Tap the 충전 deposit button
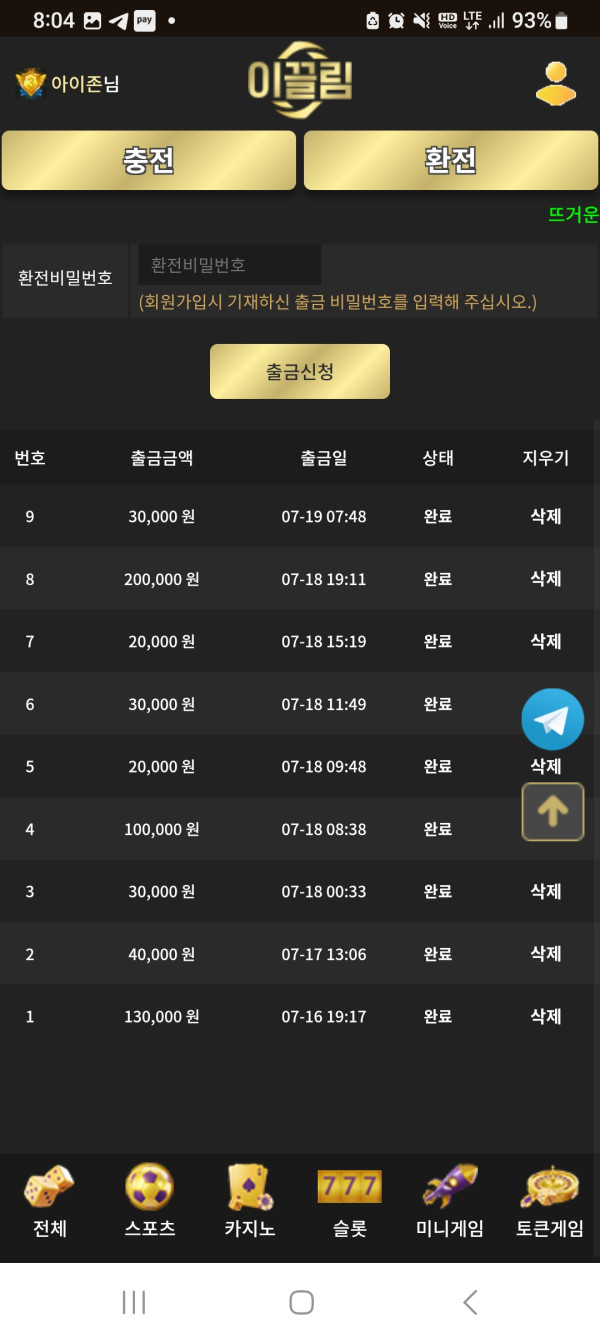 (148, 160)
